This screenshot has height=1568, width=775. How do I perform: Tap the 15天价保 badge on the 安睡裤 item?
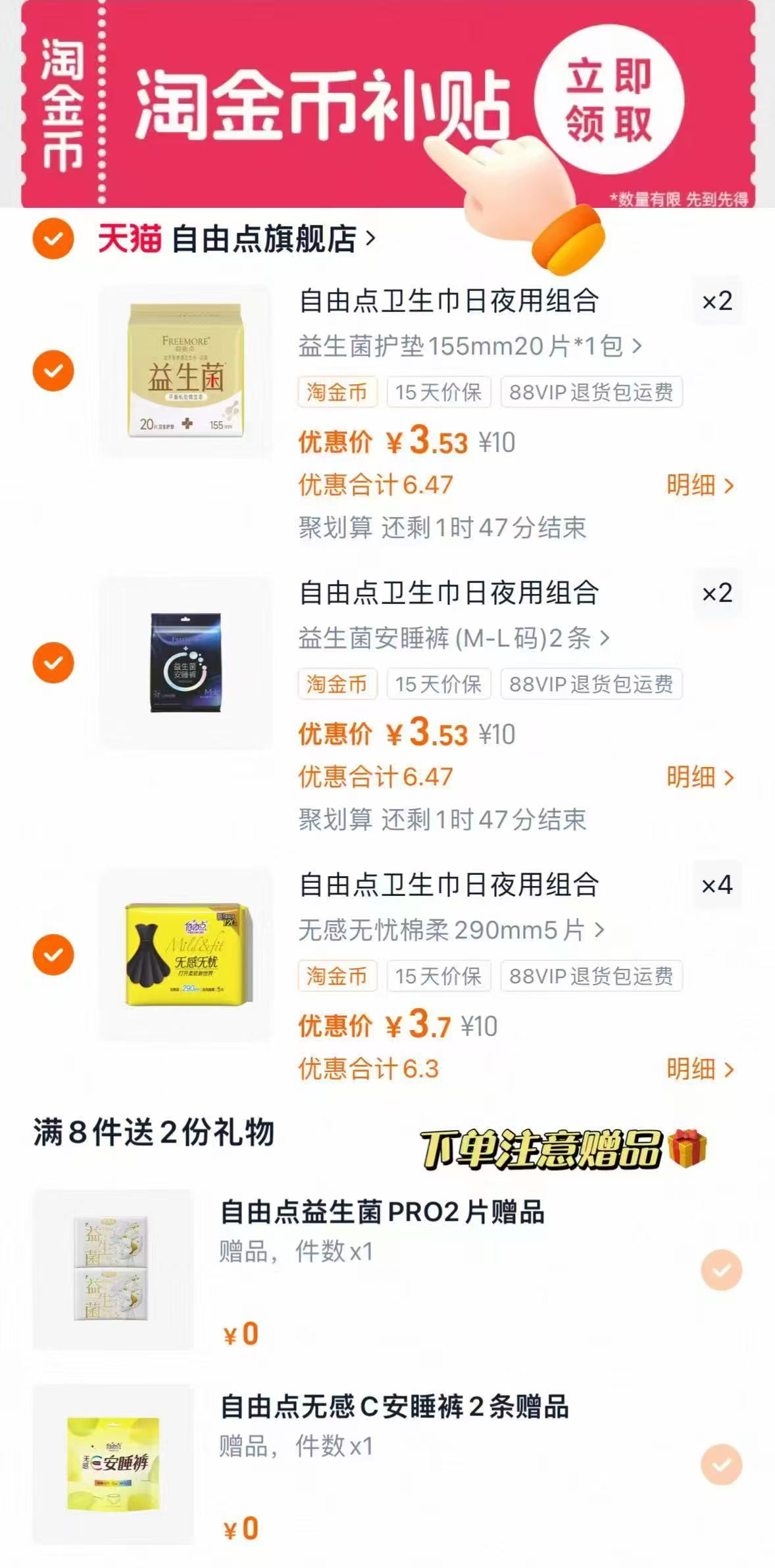click(438, 685)
